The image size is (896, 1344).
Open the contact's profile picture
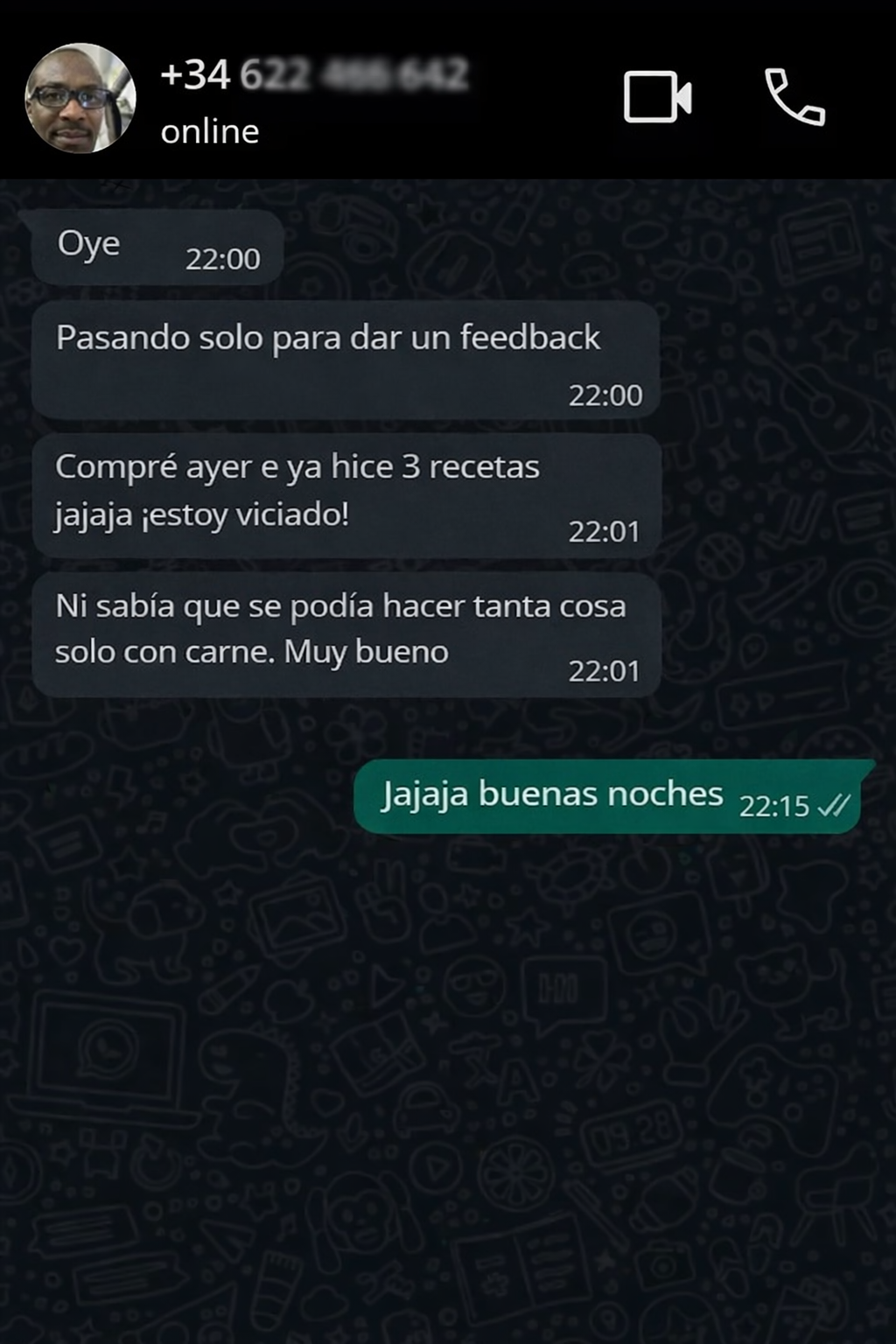pos(80,98)
